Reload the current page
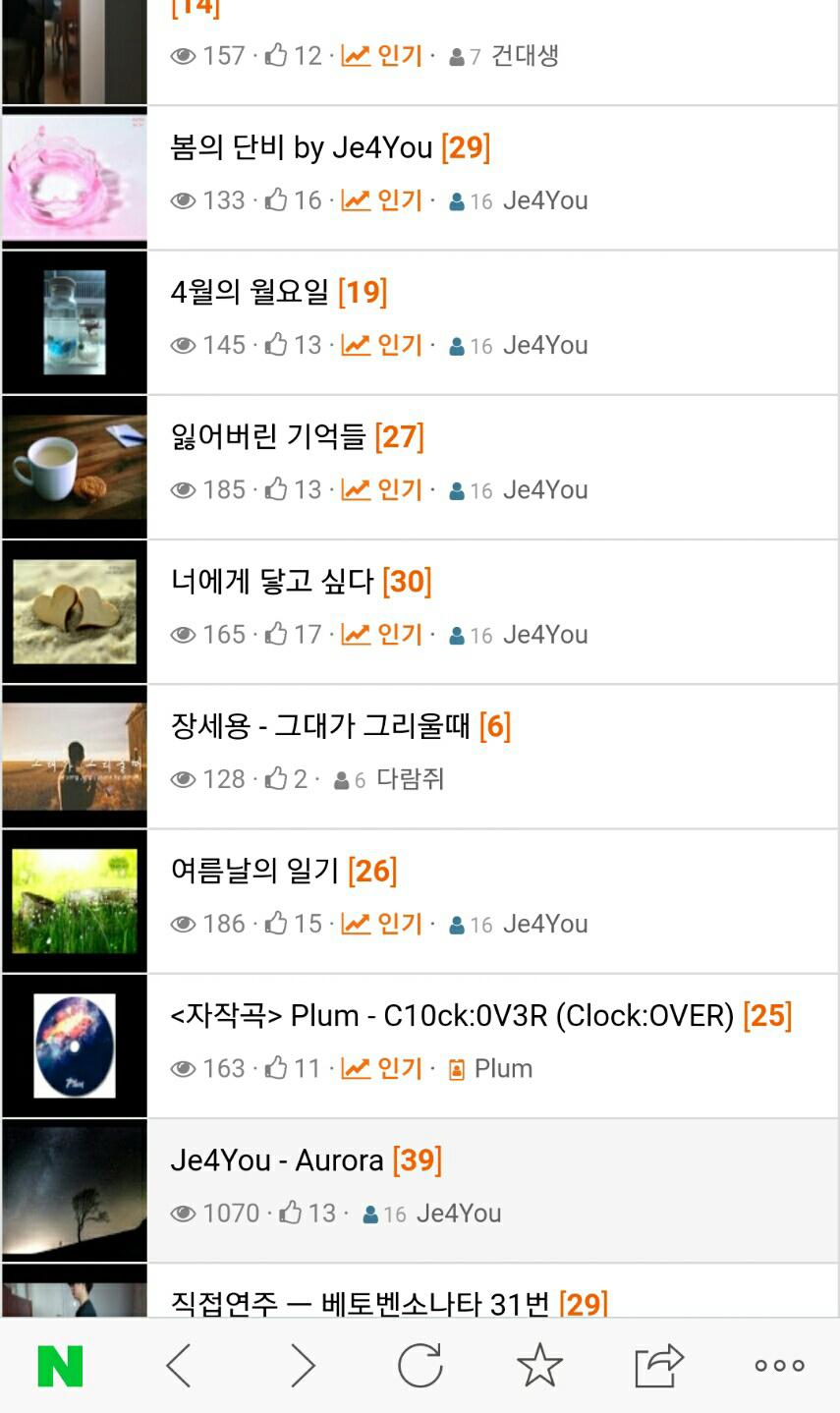Image resolution: width=840 pixels, height=1413 pixels. tap(420, 1366)
